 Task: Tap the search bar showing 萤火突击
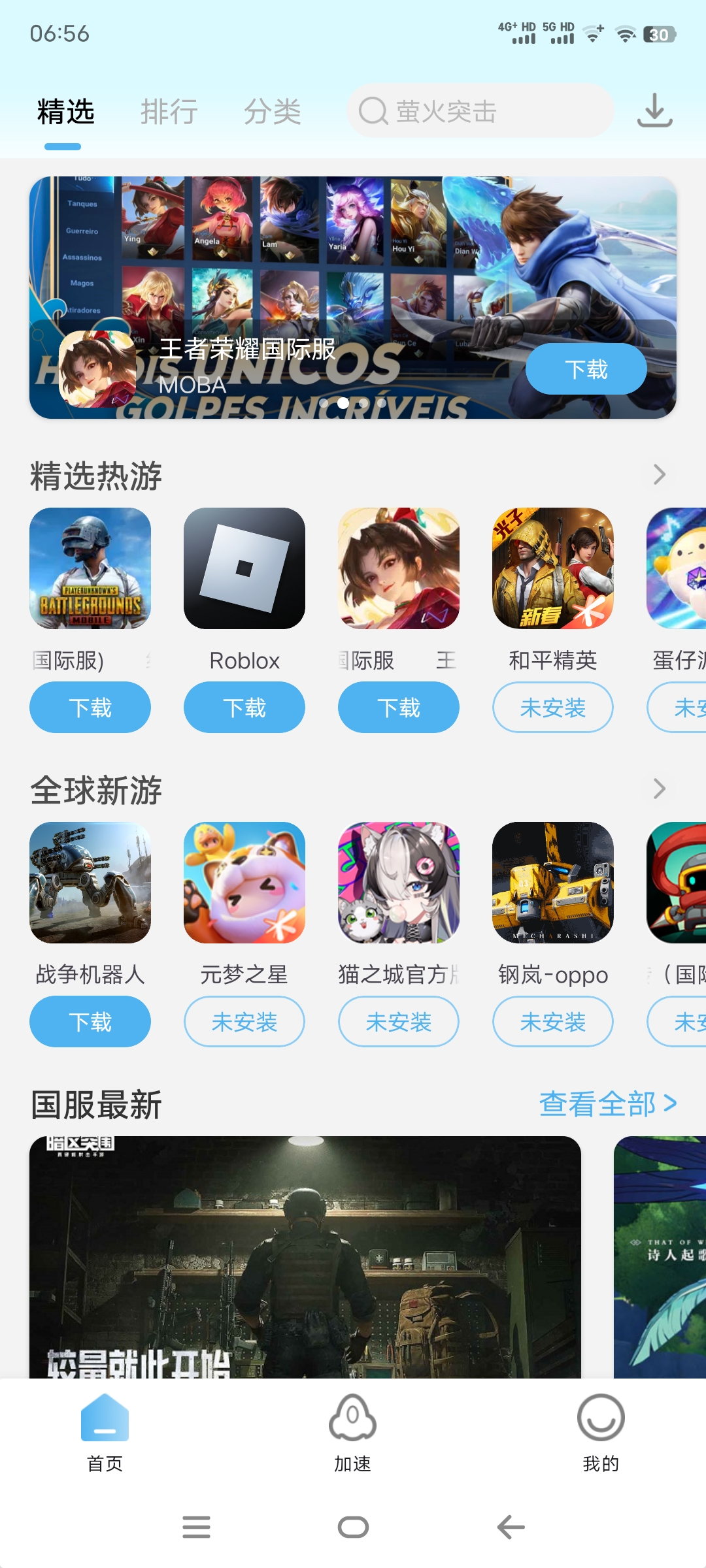tap(480, 111)
